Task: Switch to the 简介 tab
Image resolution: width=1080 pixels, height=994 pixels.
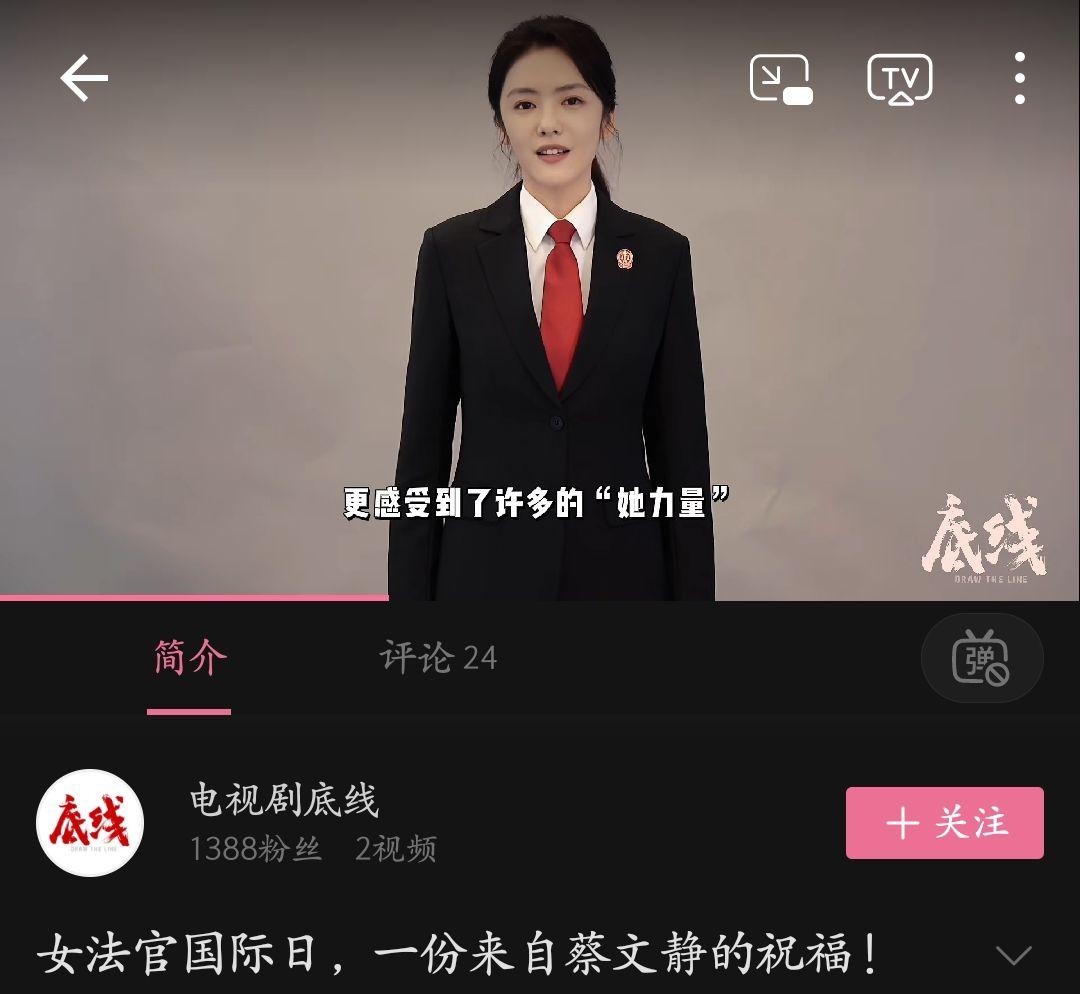Action: coord(190,658)
